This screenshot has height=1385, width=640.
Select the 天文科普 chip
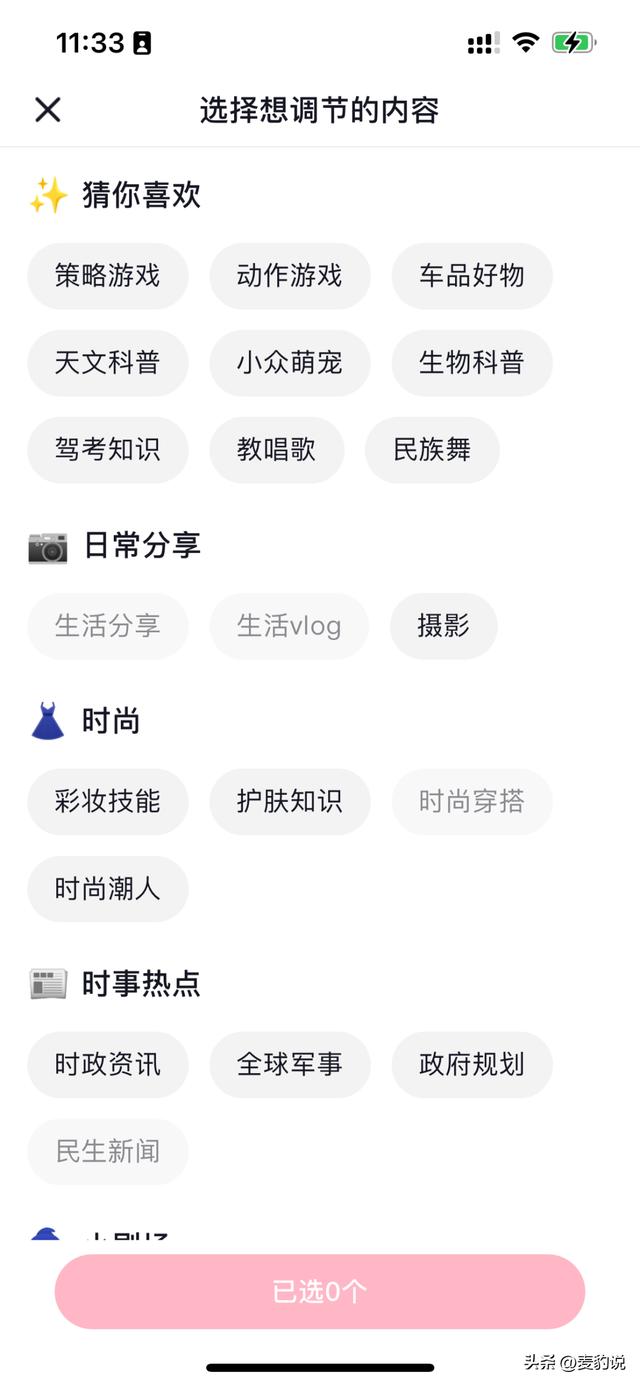coord(107,363)
